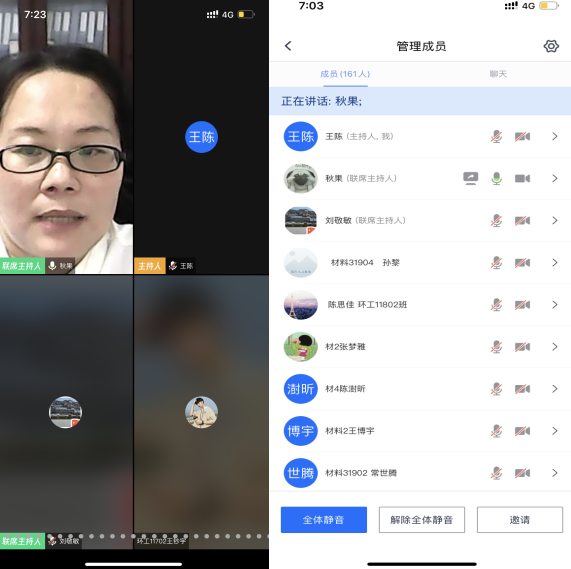Expand the chevron for 材料2王博宇

coord(555,431)
